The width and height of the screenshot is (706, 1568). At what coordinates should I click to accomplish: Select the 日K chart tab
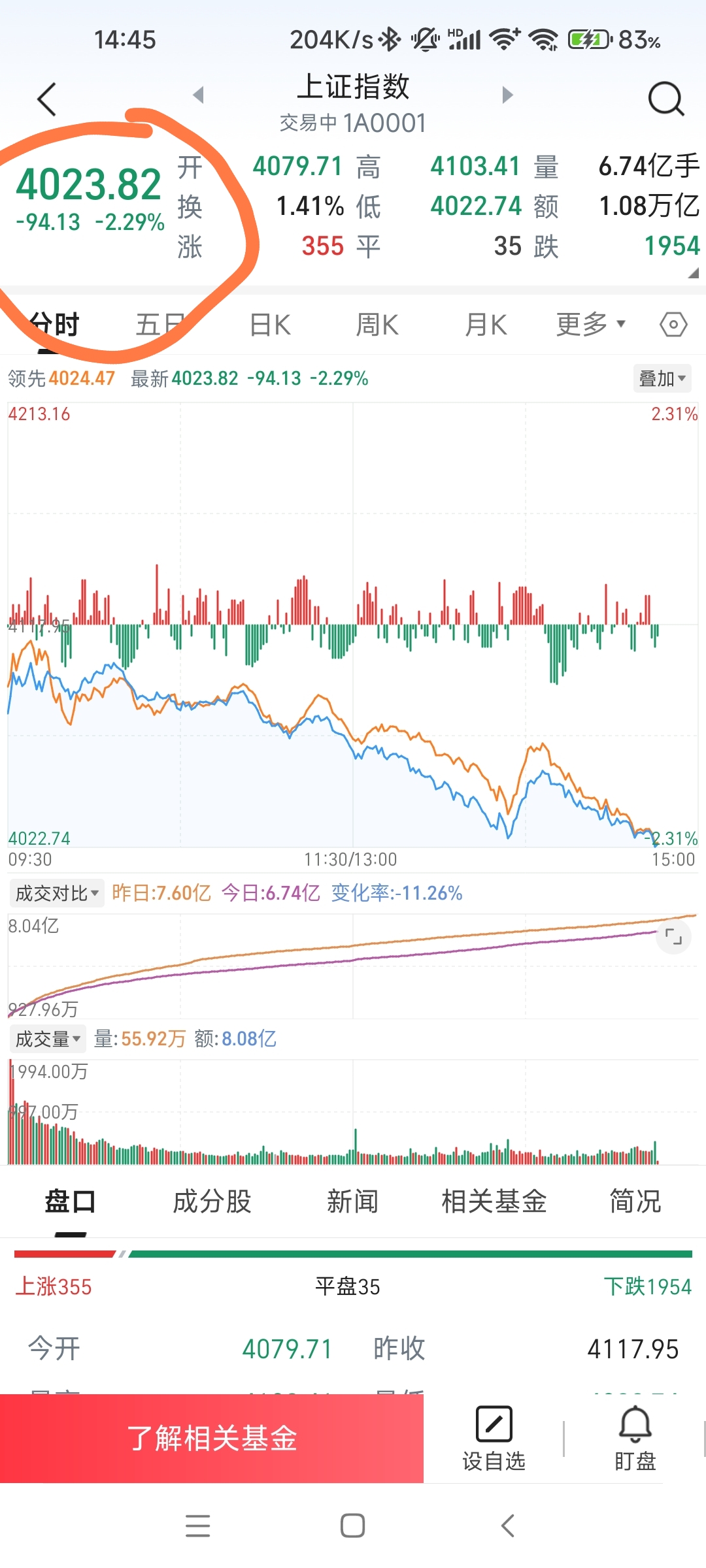270,325
